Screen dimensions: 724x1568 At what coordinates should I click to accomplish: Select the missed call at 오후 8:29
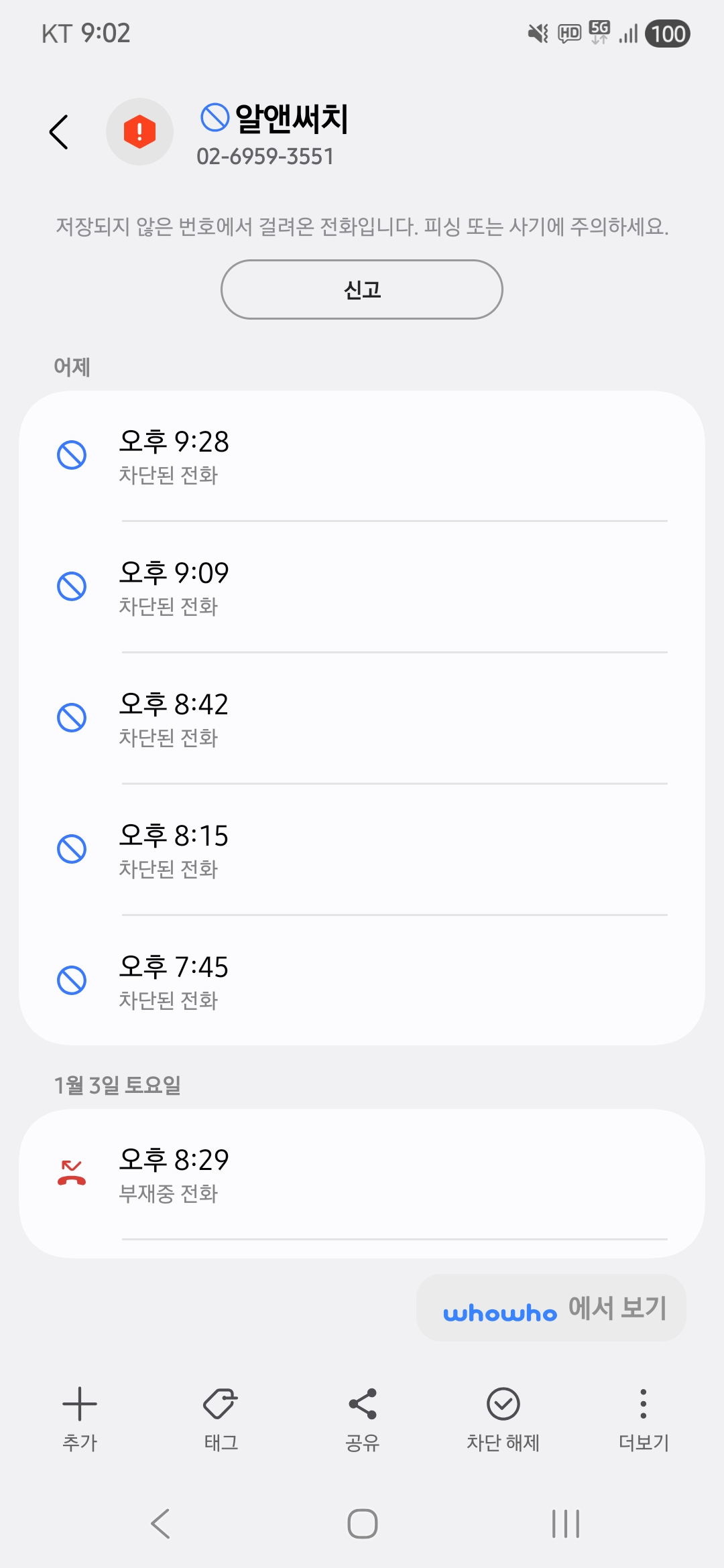362,1175
